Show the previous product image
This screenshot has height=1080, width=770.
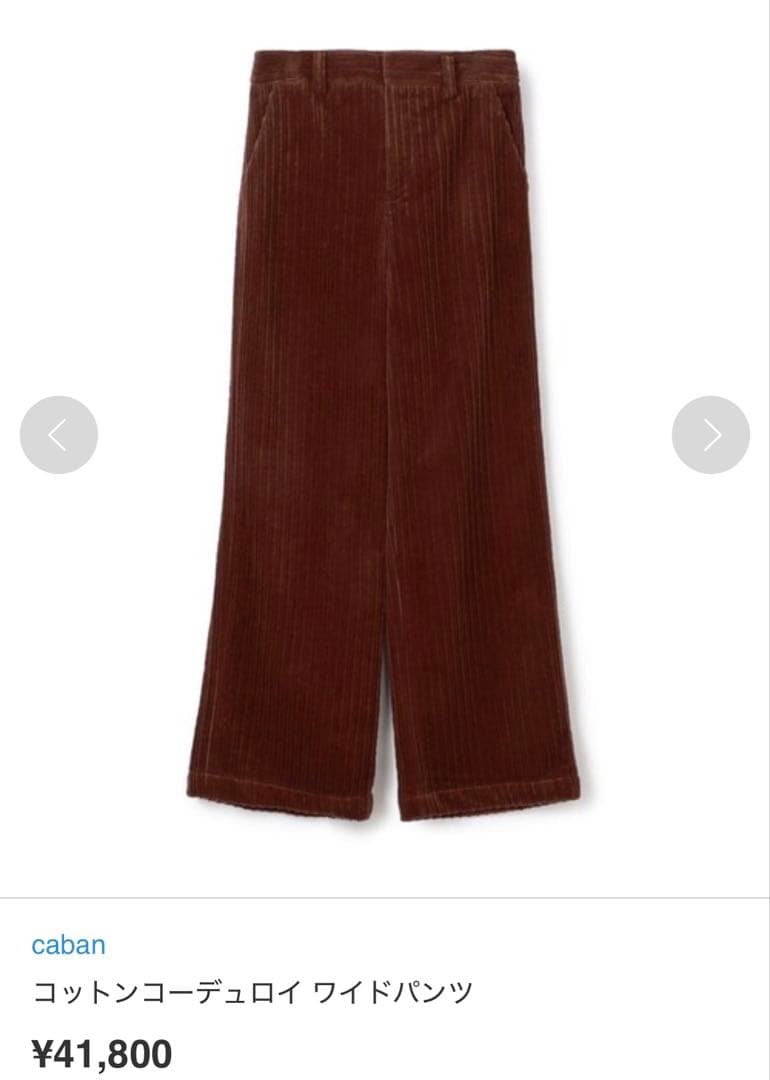point(59,435)
